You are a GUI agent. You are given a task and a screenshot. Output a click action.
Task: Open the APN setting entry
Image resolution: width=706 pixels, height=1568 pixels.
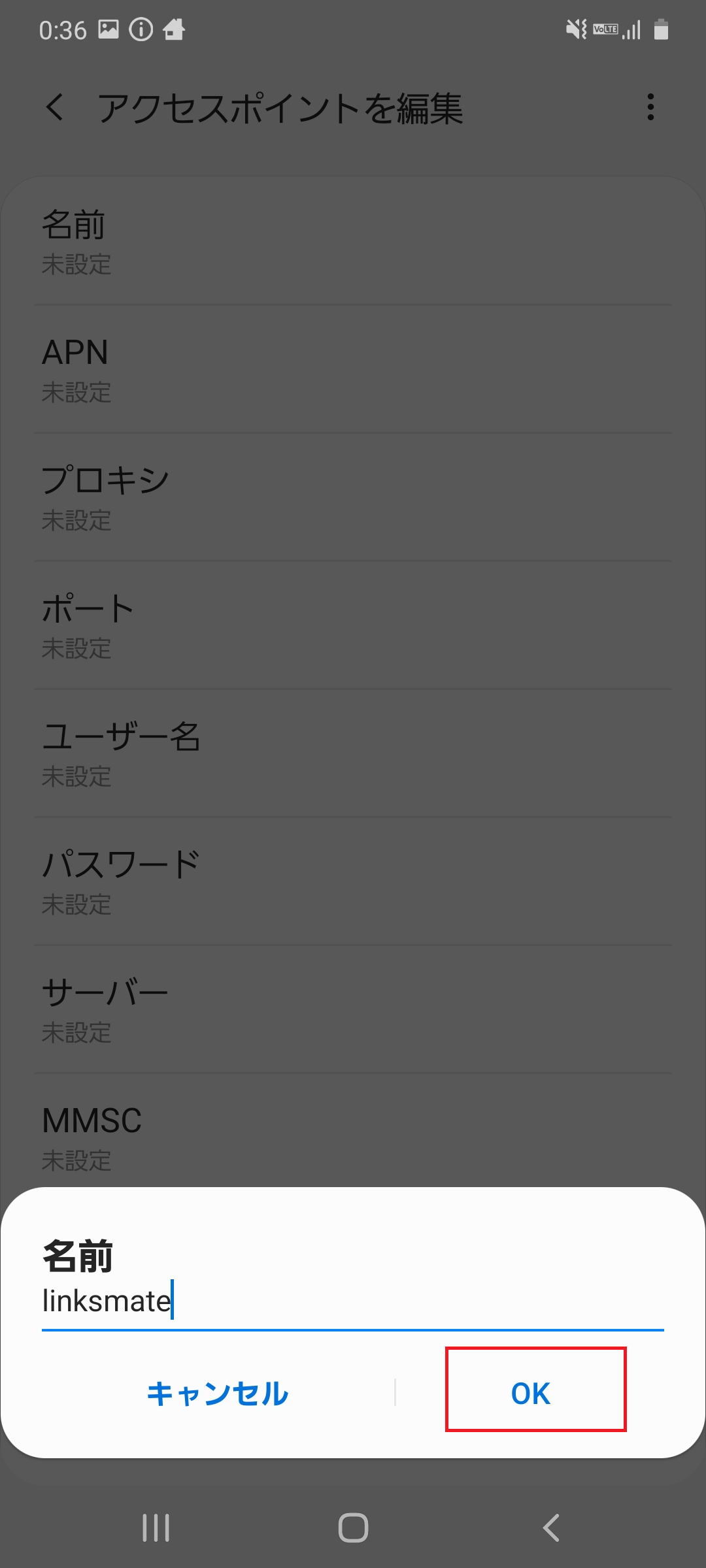[x=353, y=369]
